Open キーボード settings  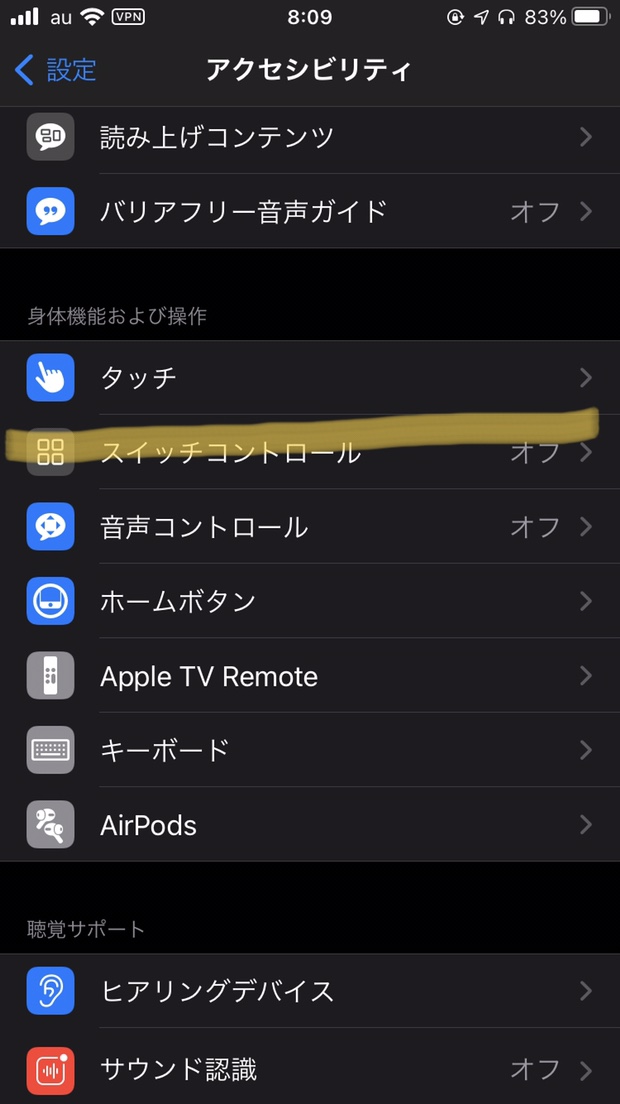click(x=310, y=751)
